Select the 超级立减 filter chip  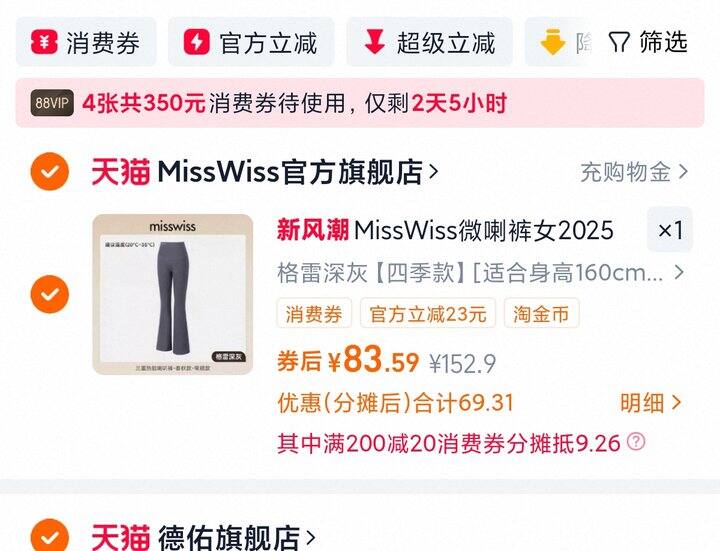(x=429, y=42)
